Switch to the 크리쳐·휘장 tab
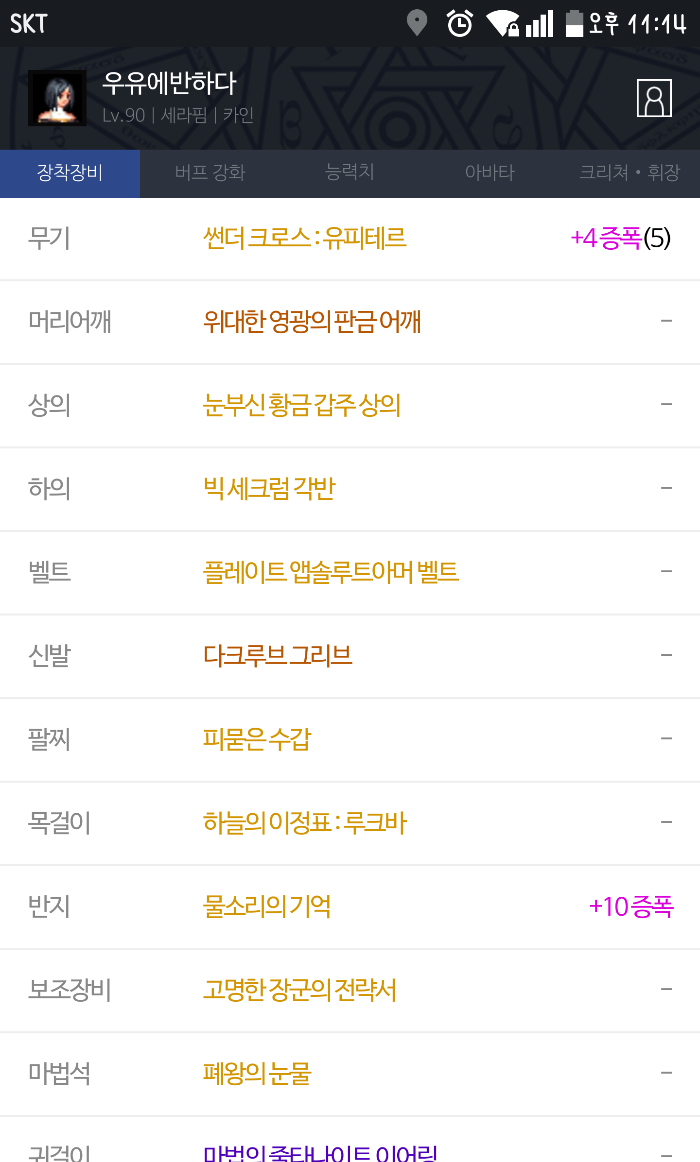700x1162 pixels. 629,173
